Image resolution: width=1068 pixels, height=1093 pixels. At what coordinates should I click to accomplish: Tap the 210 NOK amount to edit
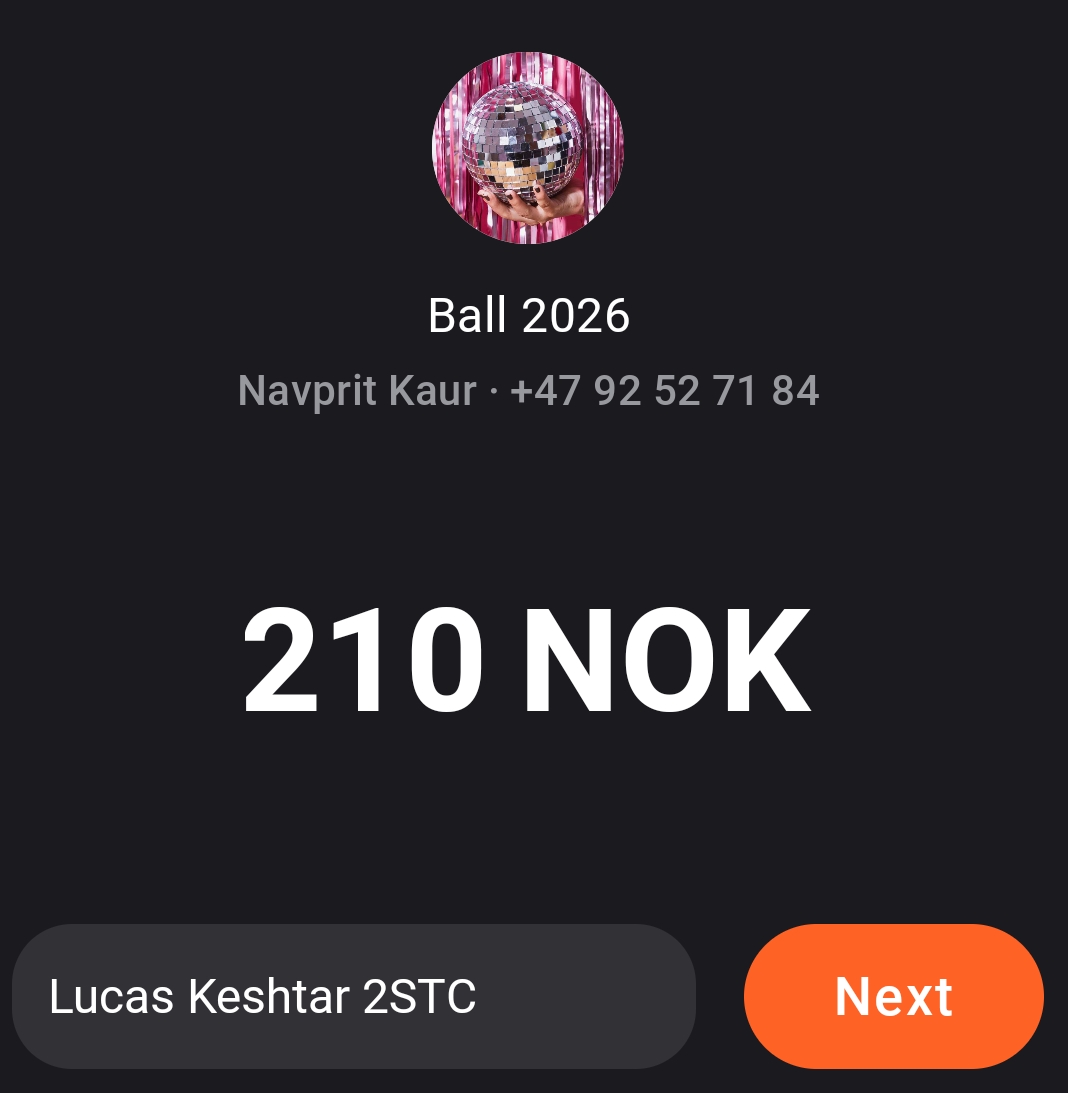pos(527,663)
